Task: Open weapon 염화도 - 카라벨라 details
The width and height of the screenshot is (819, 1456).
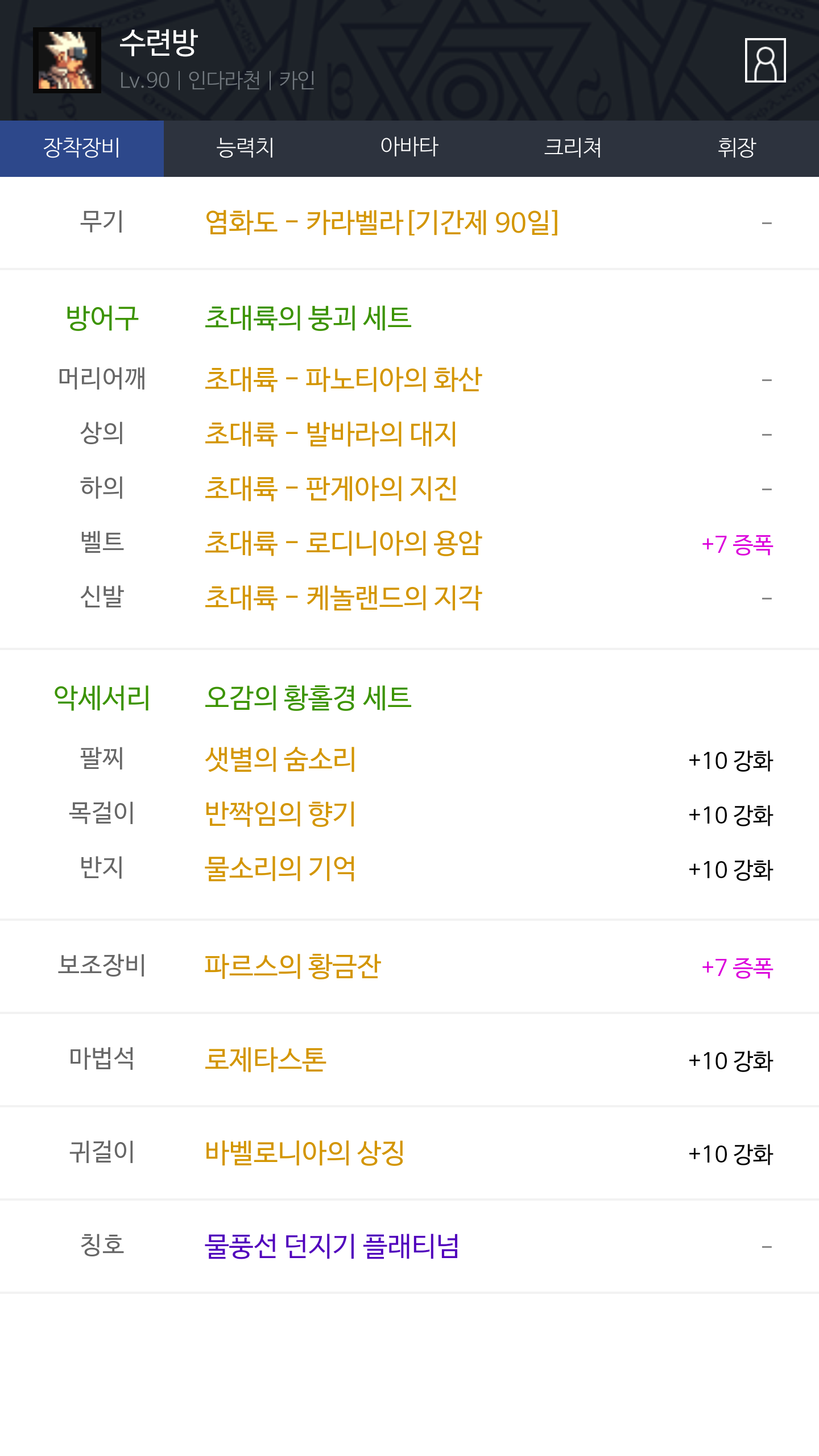Action: click(382, 222)
